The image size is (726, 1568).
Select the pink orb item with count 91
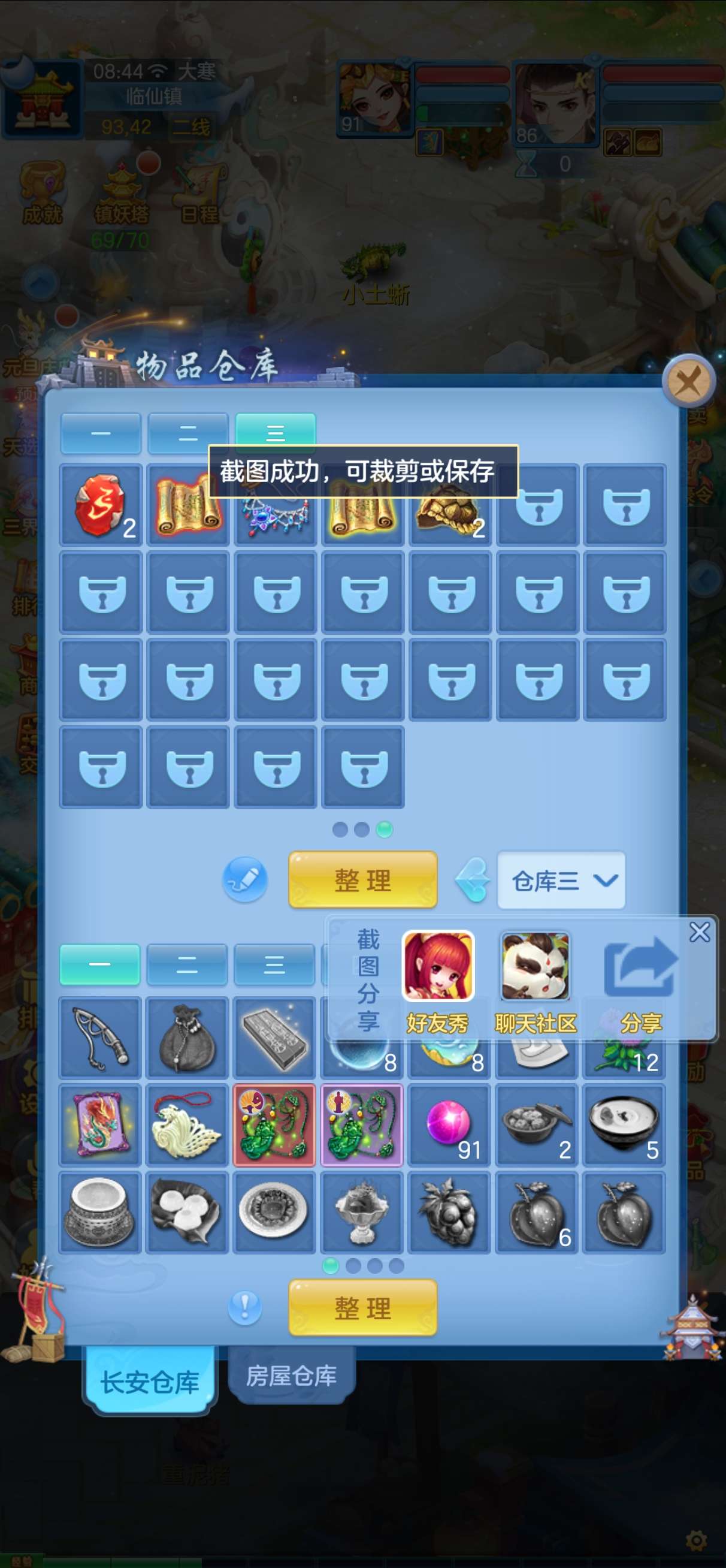[449, 1125]
